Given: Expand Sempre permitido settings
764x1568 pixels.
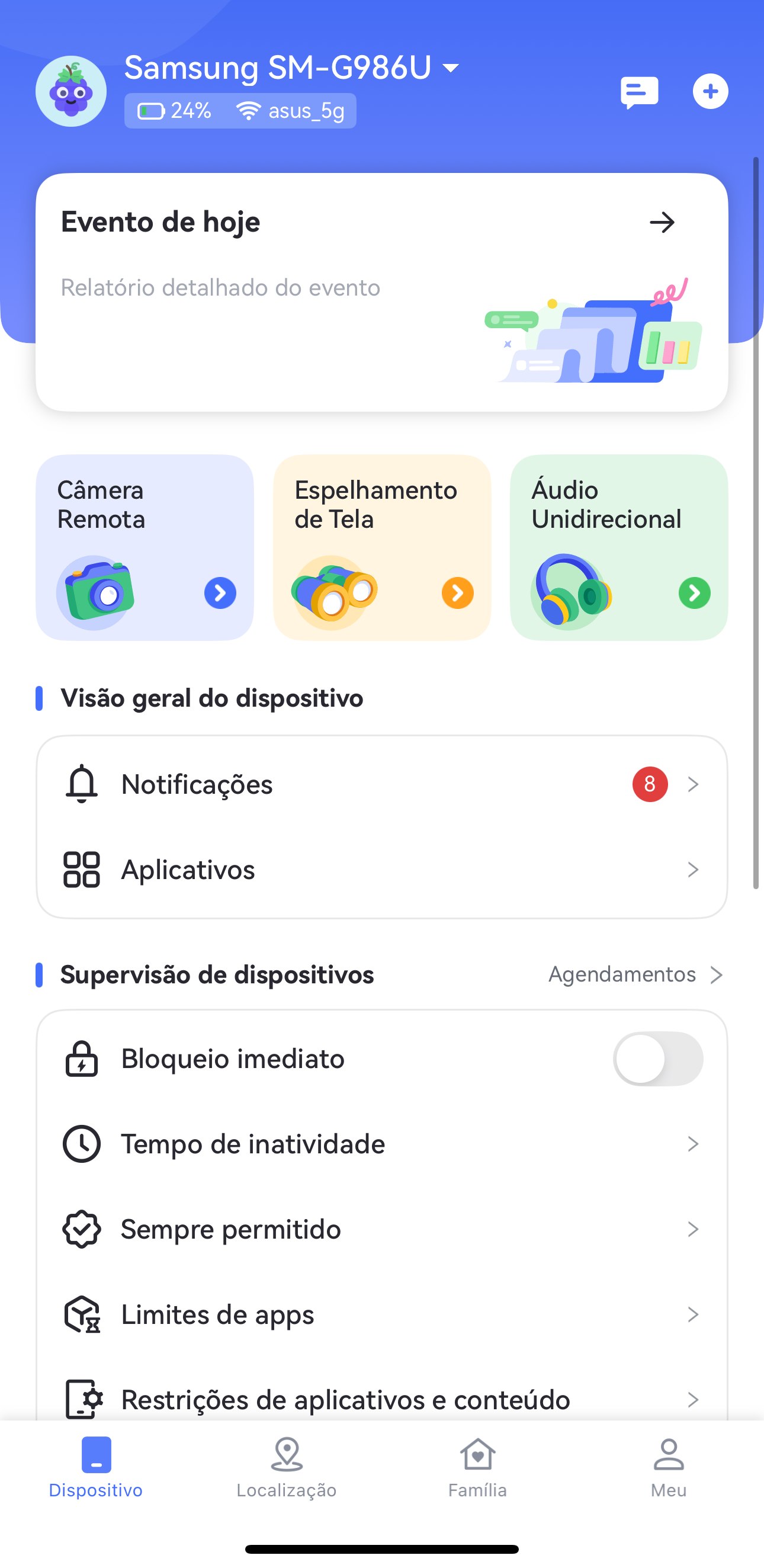Looking at the screenshot, I should pyautogui.click(x=694, y=1229).
